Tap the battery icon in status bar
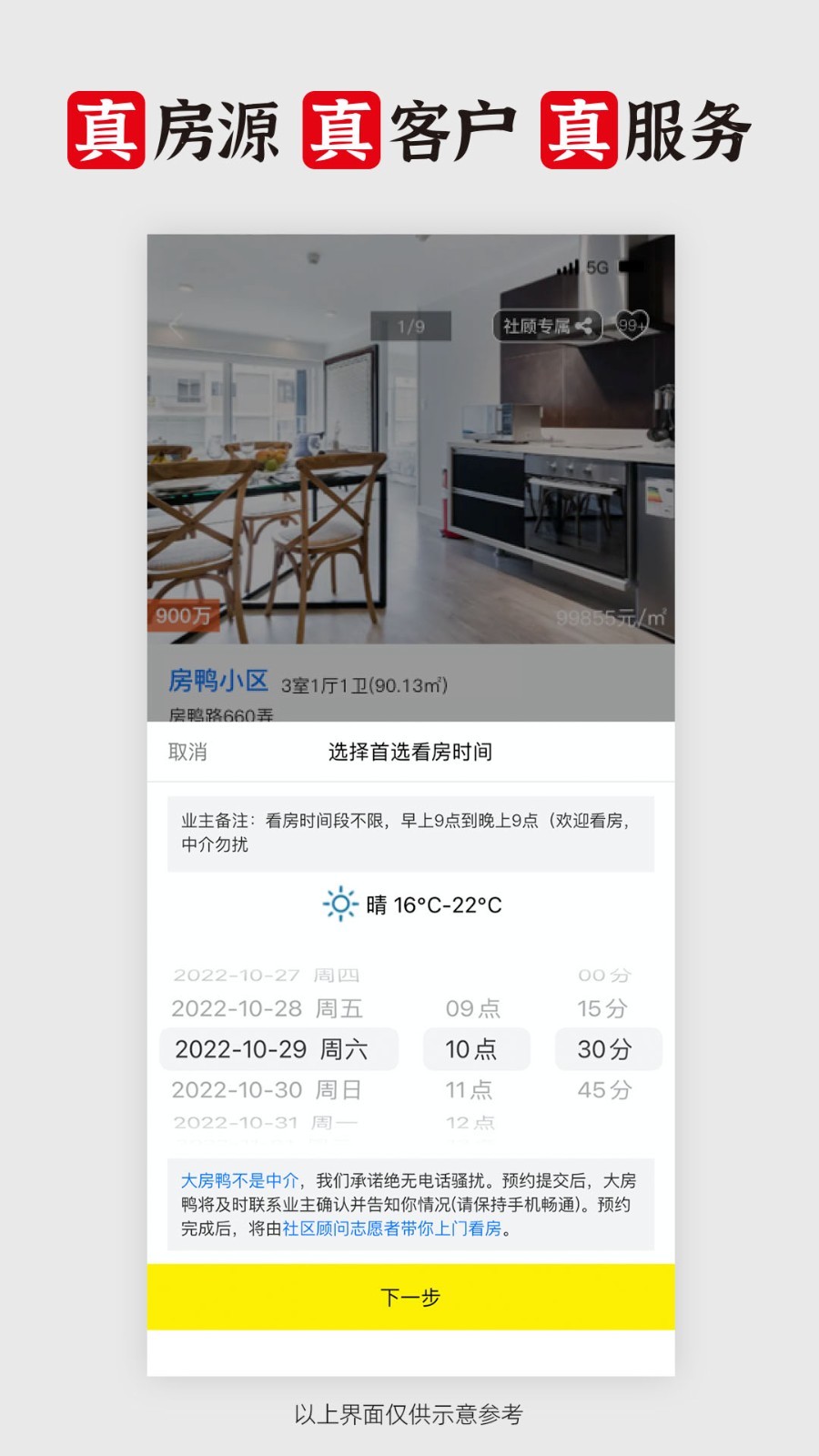This screenshot has width=819, height=1456. tap(630, 267)
